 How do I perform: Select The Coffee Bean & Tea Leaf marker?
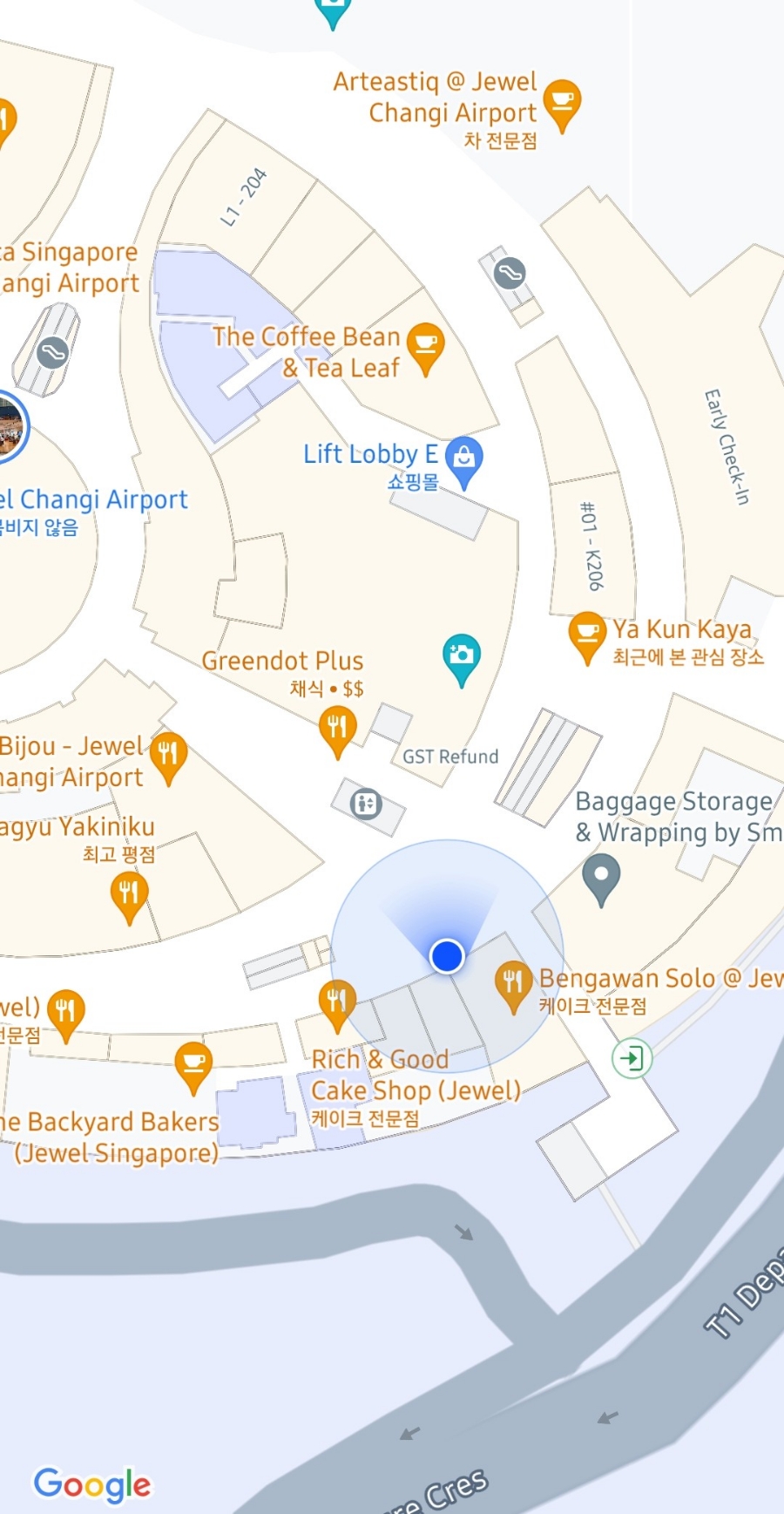click(425, 346)
